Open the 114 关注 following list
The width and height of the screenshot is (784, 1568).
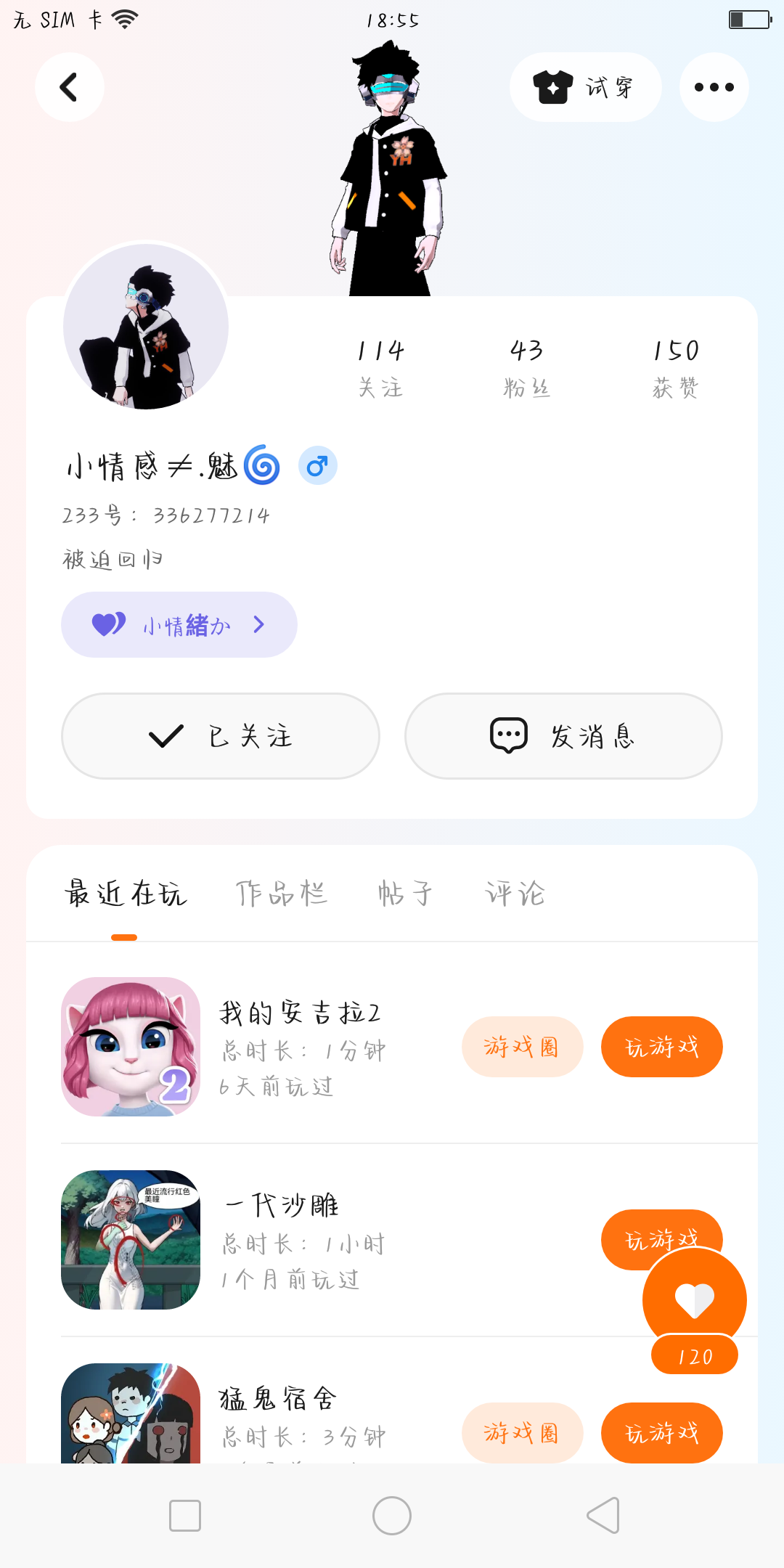(x=380, y=367)
